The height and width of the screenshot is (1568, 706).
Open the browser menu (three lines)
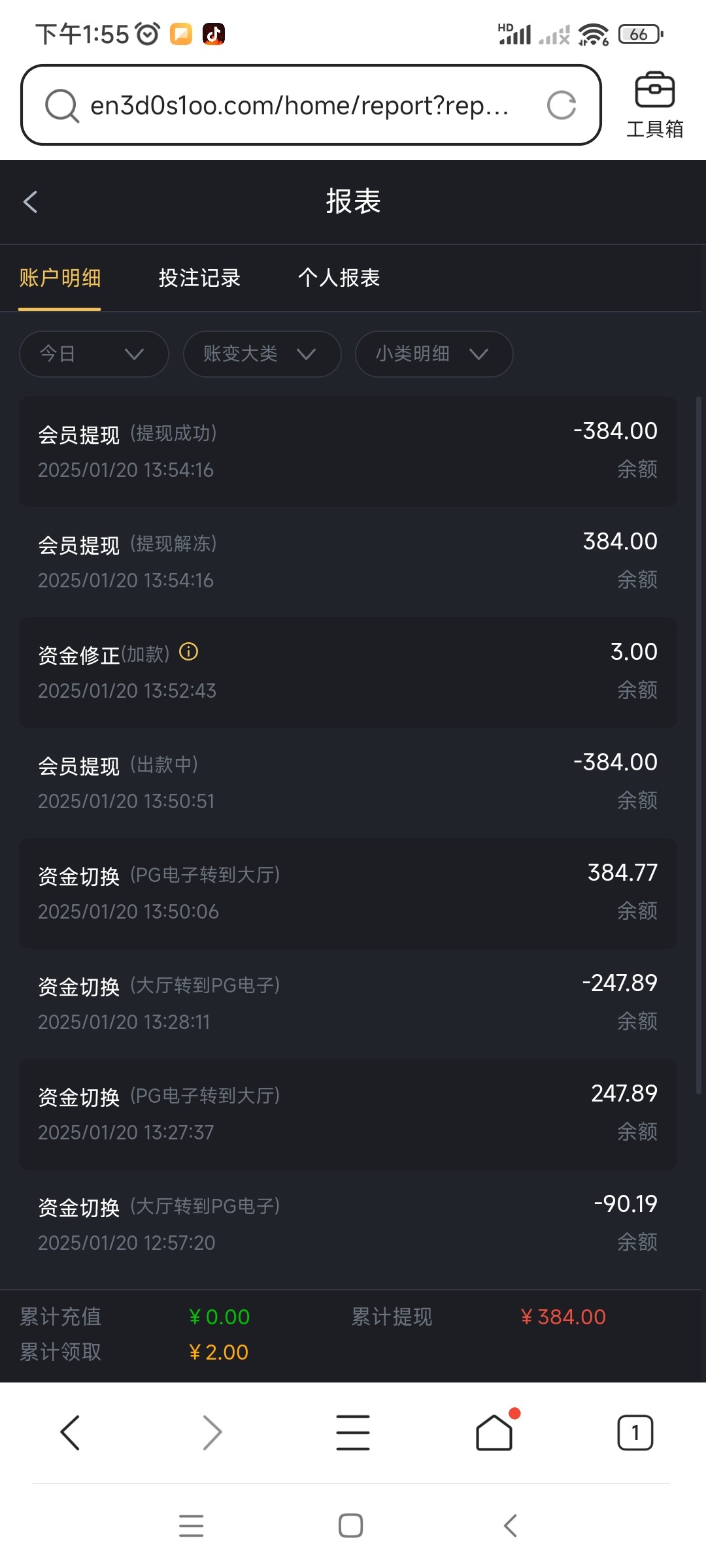353,1432
